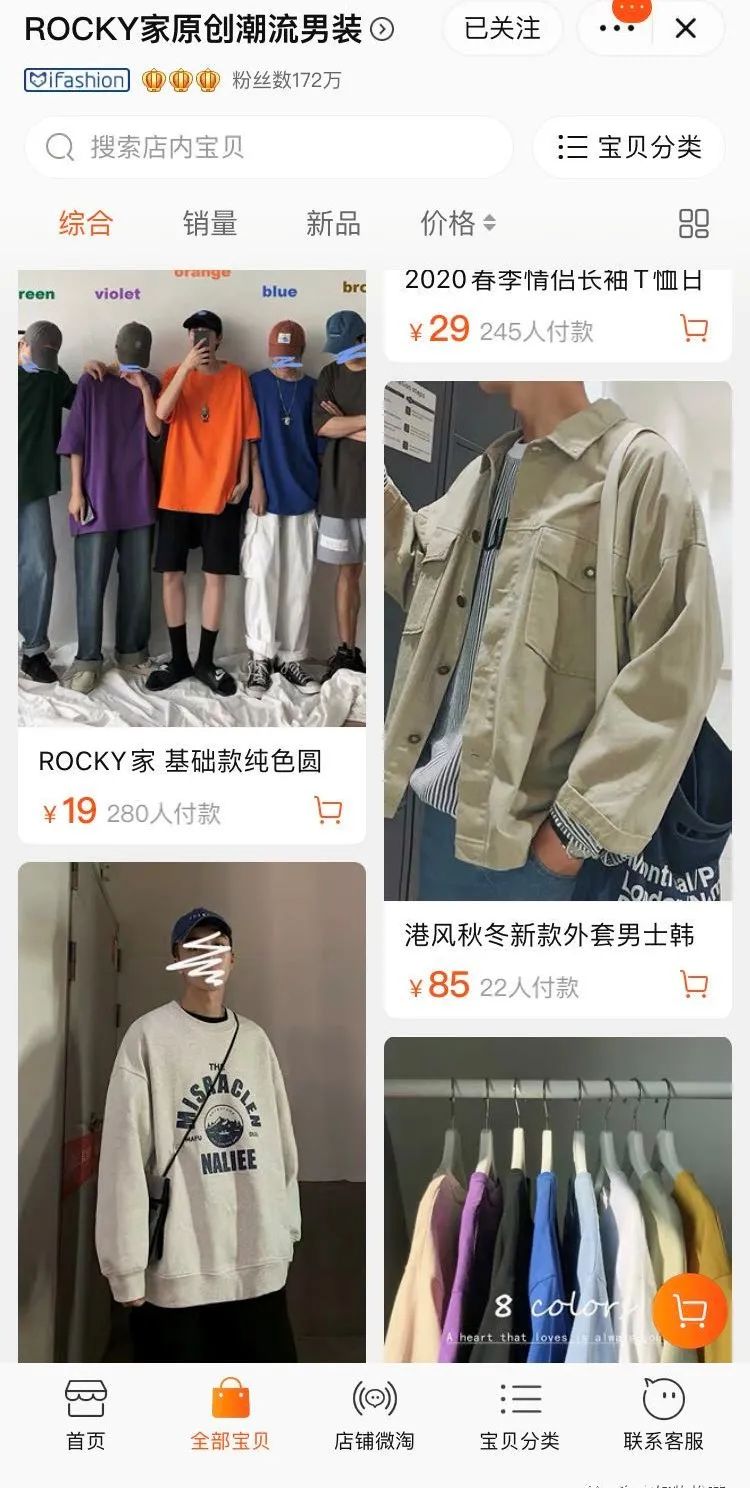Expand the 价格 price sort arrows
Screen dimensions: 750x1488
[x=487, y=224]
